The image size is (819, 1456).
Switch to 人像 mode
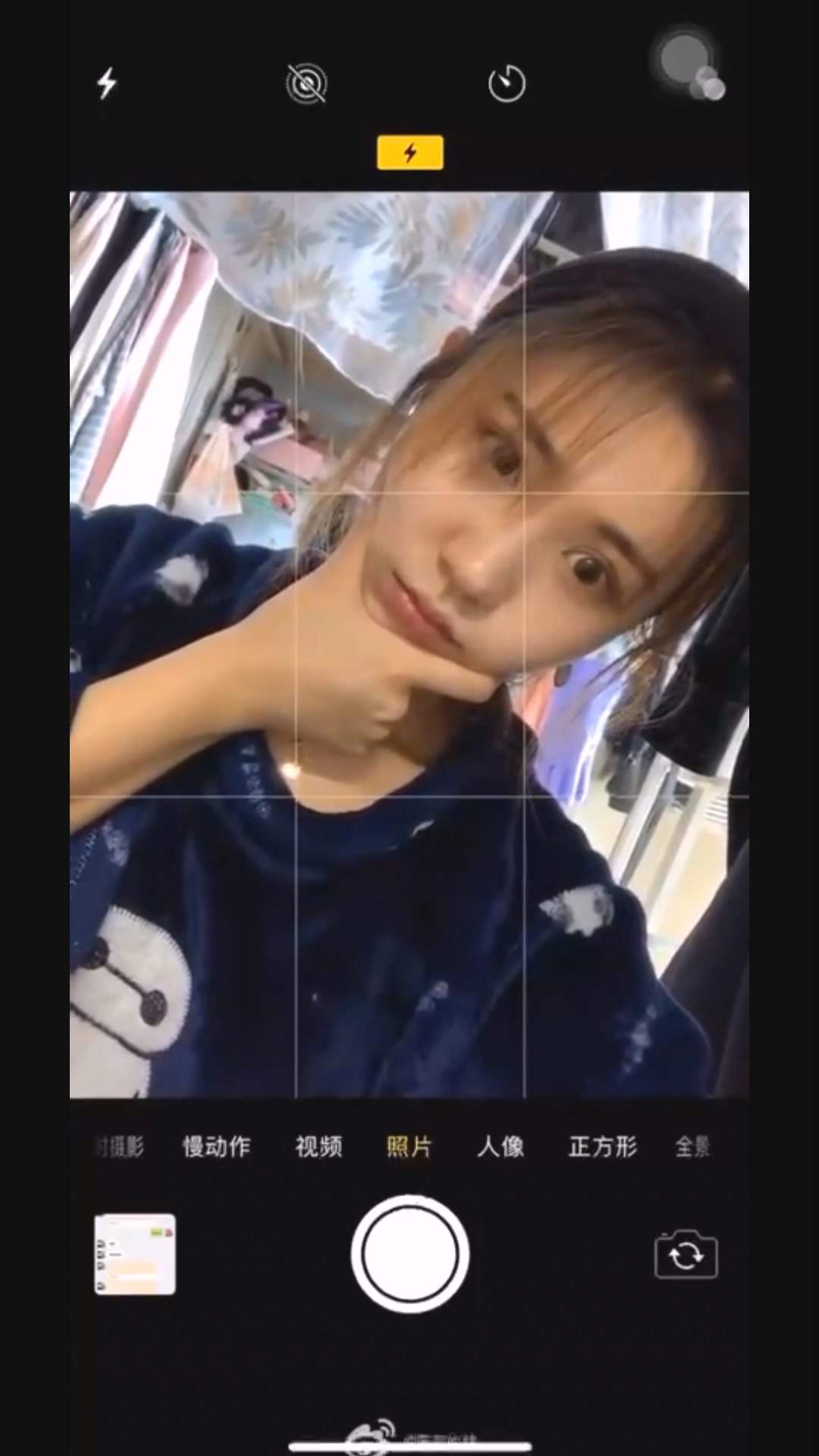(x=500, y=1146)
